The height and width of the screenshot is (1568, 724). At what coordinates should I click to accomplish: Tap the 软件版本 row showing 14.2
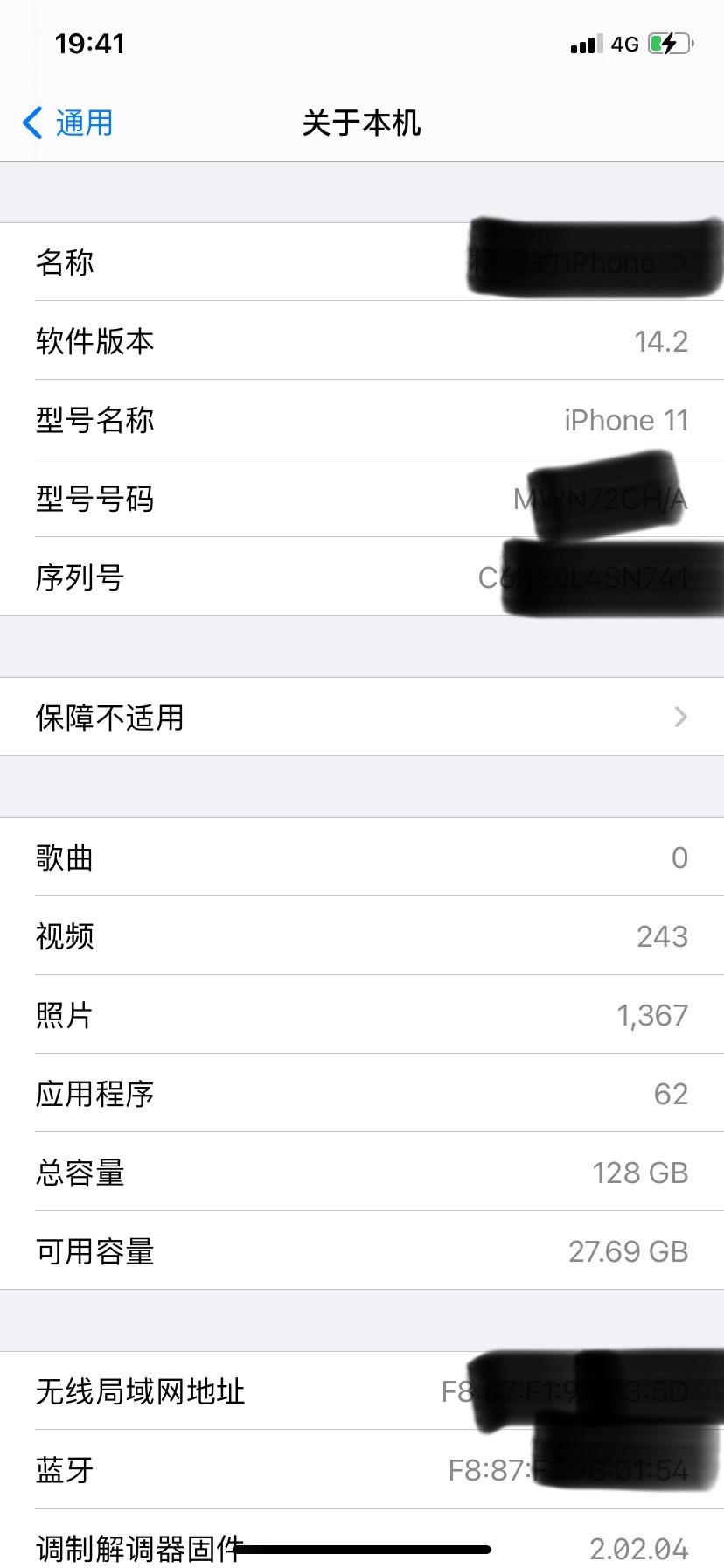tap(362, 340)
